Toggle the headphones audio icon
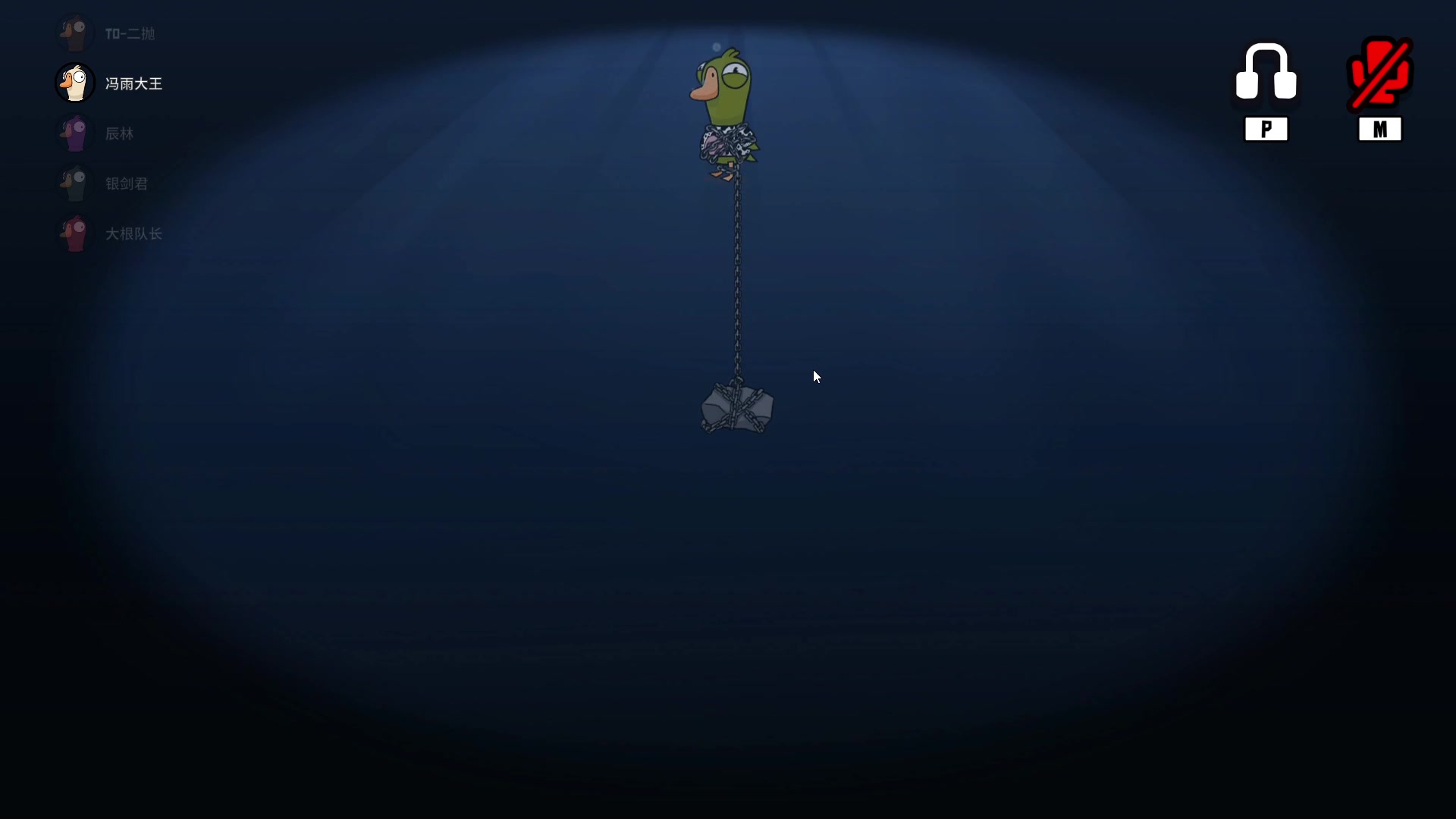Screen dimensions: 1456x819 point(1266,73)
